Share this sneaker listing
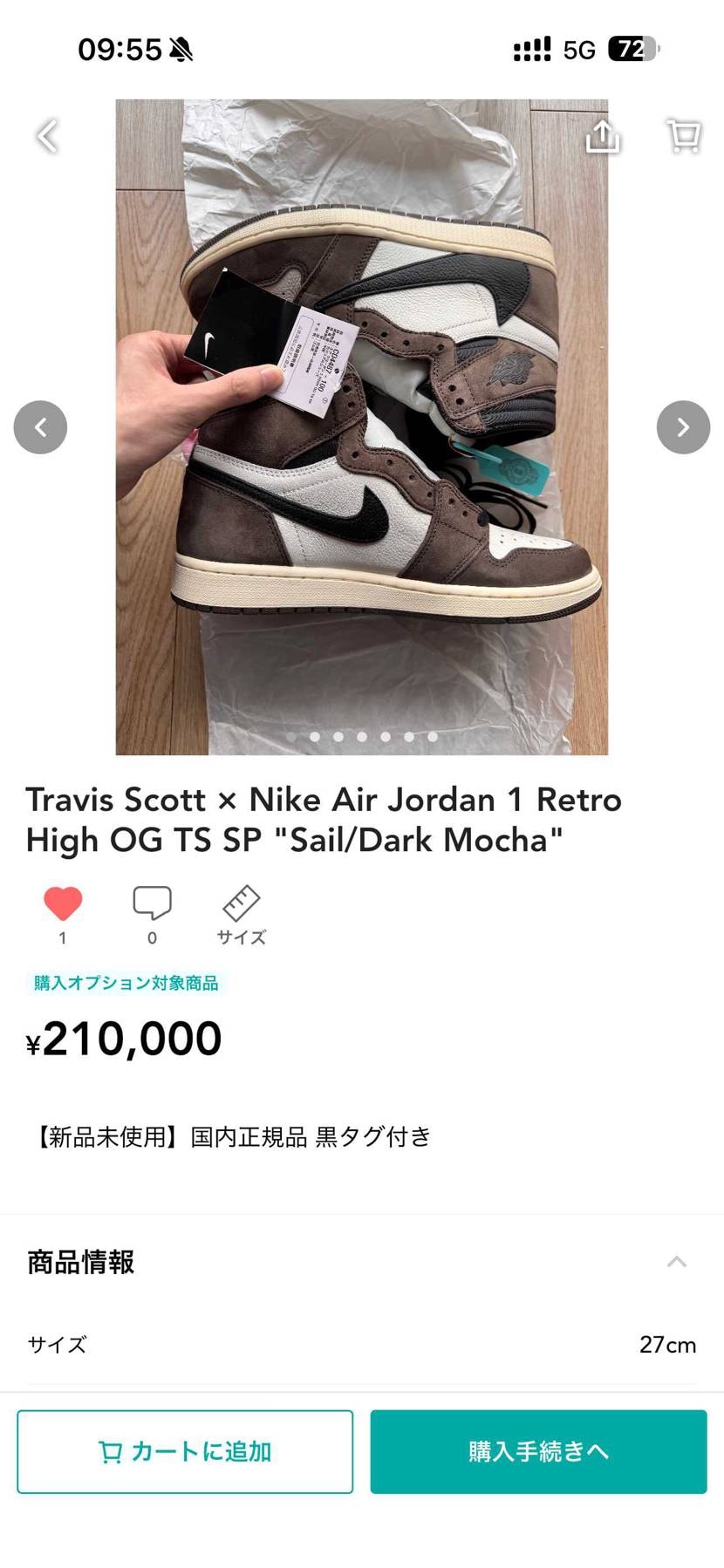 (603, 136)
